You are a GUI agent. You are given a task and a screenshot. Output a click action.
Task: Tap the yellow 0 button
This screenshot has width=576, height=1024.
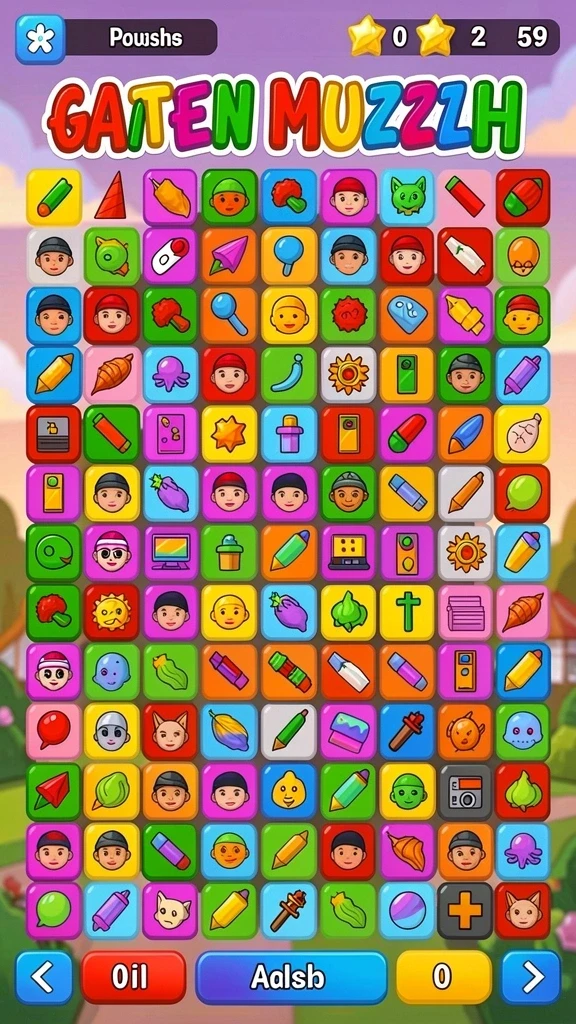tap(443, 978)
